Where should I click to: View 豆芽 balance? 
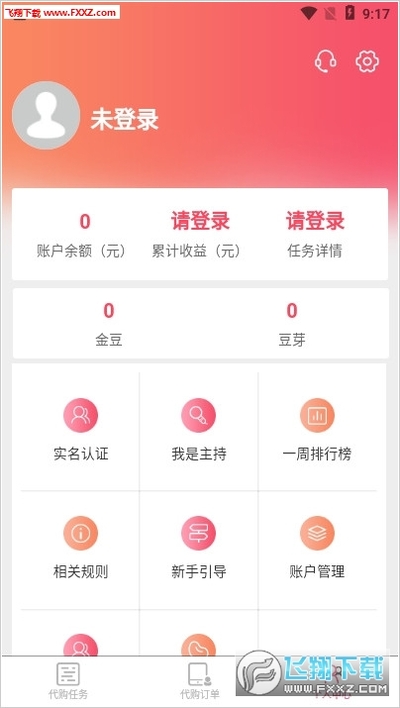click(292, 323)
